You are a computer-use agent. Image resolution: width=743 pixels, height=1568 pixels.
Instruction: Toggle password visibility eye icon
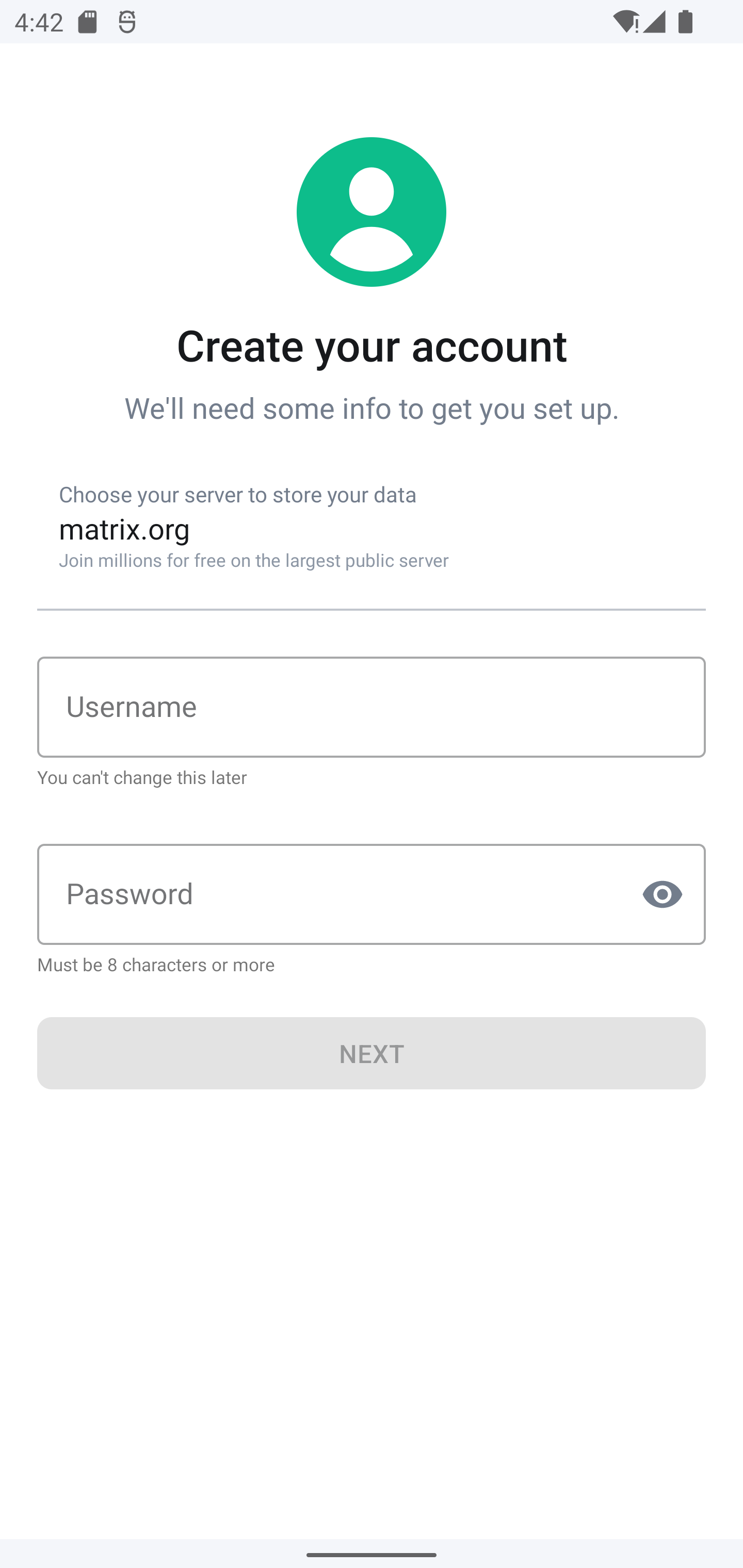[x=662, y=894]
